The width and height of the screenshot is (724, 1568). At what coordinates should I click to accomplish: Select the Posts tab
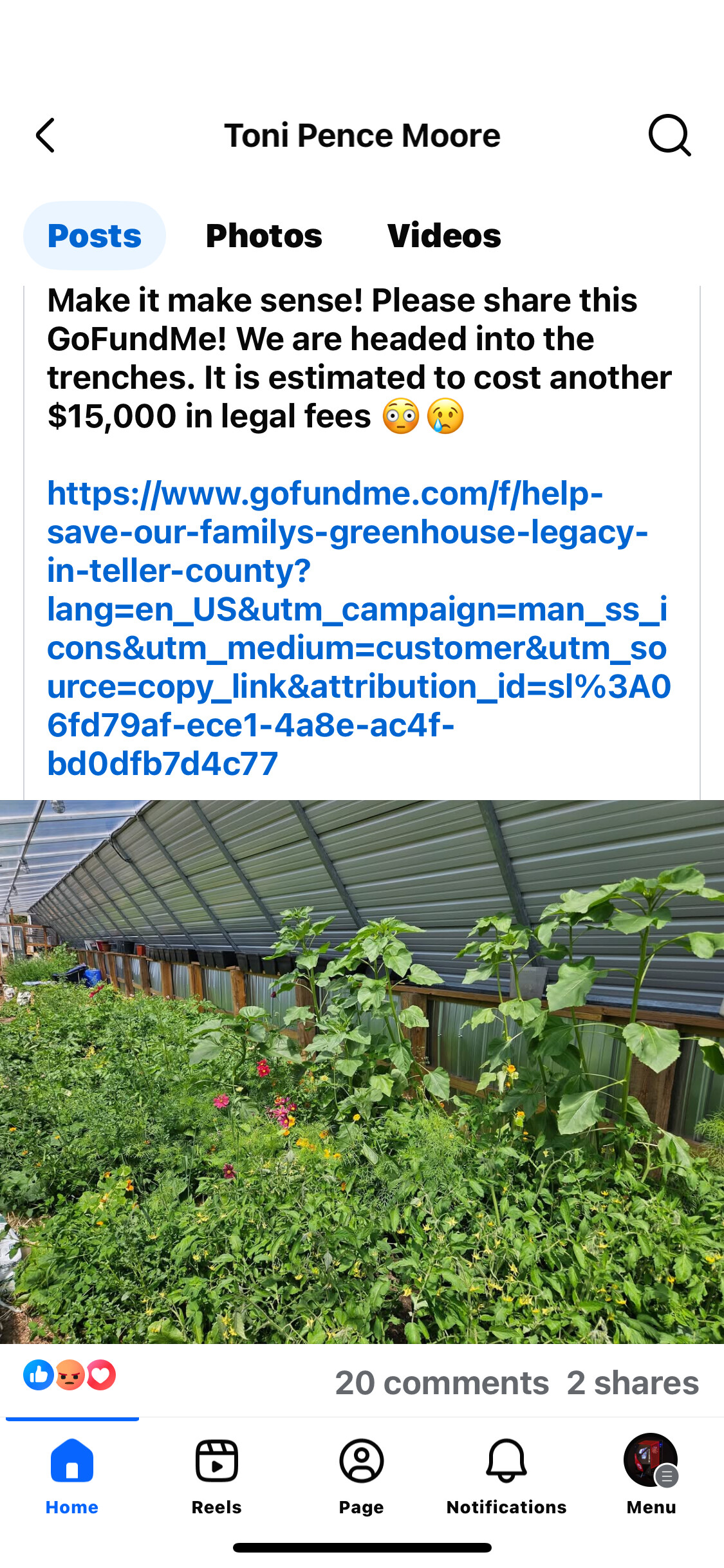coord(95,236)
